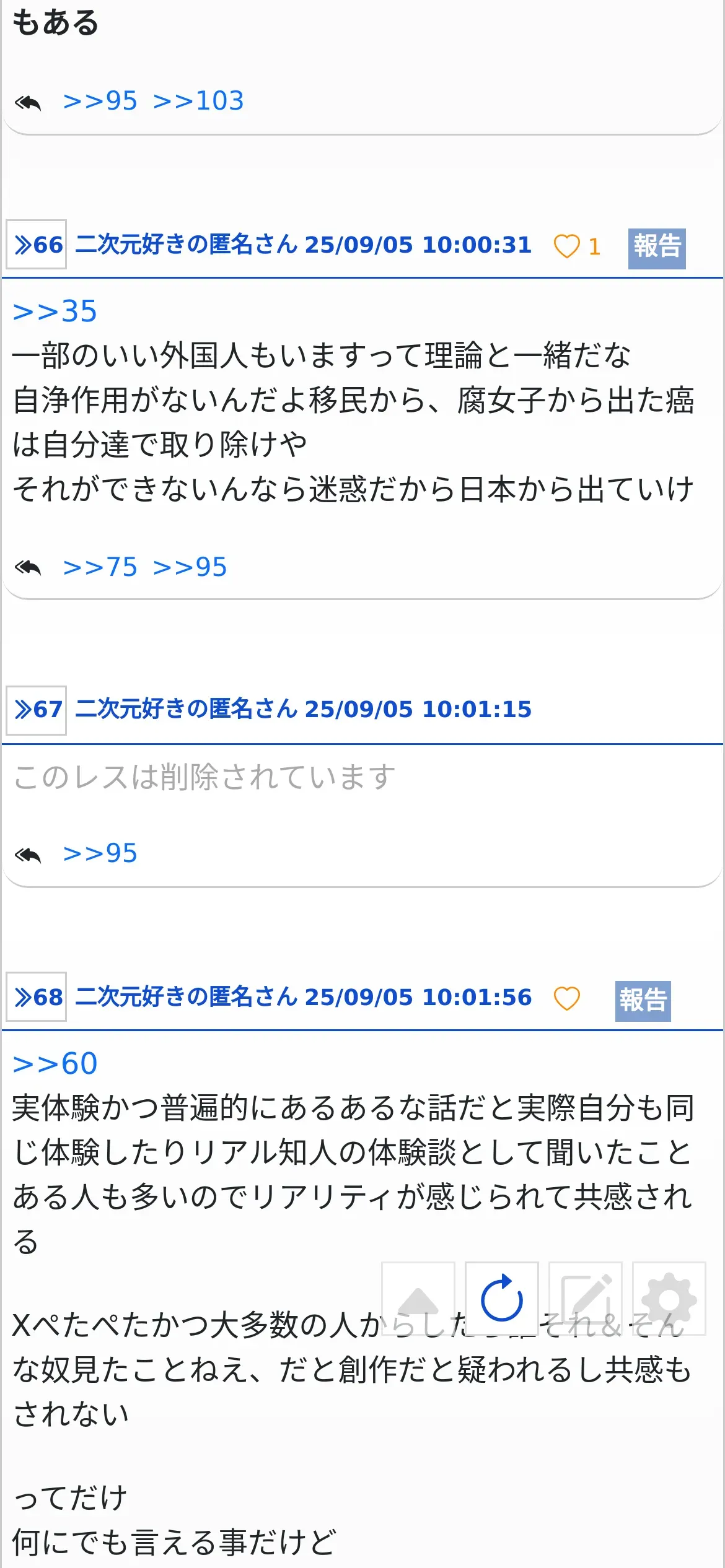
Task: Jump to quoted post >>60
Action: click(55, 1064)
